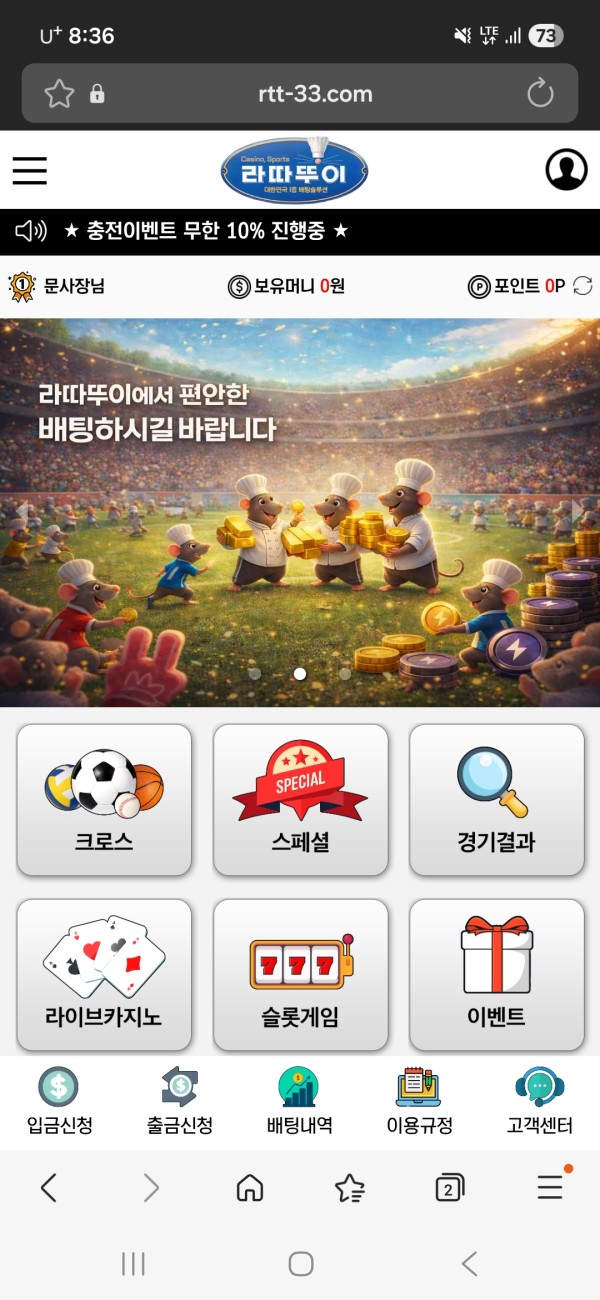Image resolution: width=600 pixels, height=1300 pixels.
Task: View 경기결과 match results
Action: [496, 800]
